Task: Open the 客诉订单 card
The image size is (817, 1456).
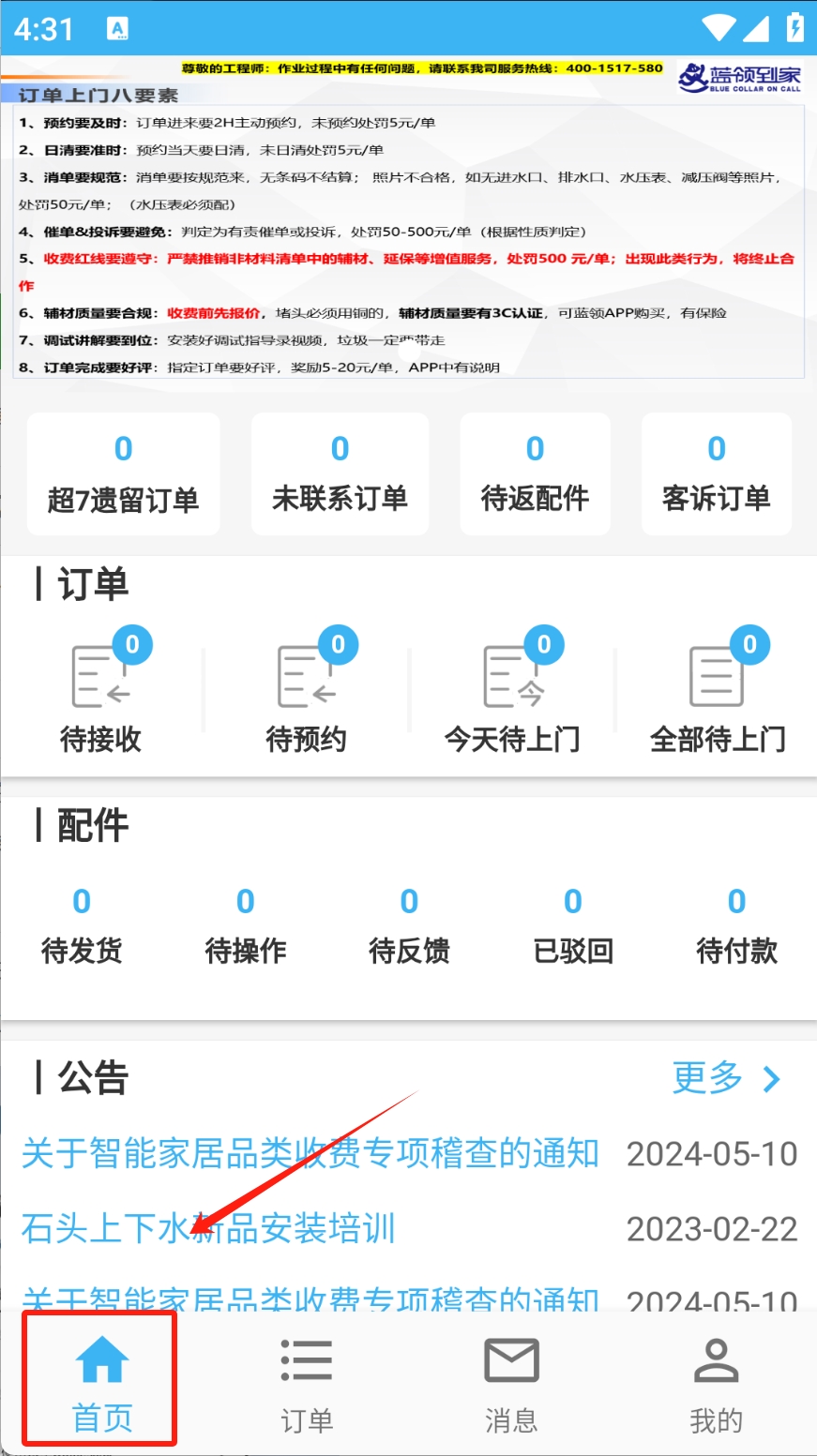Action: click(717, 474)
